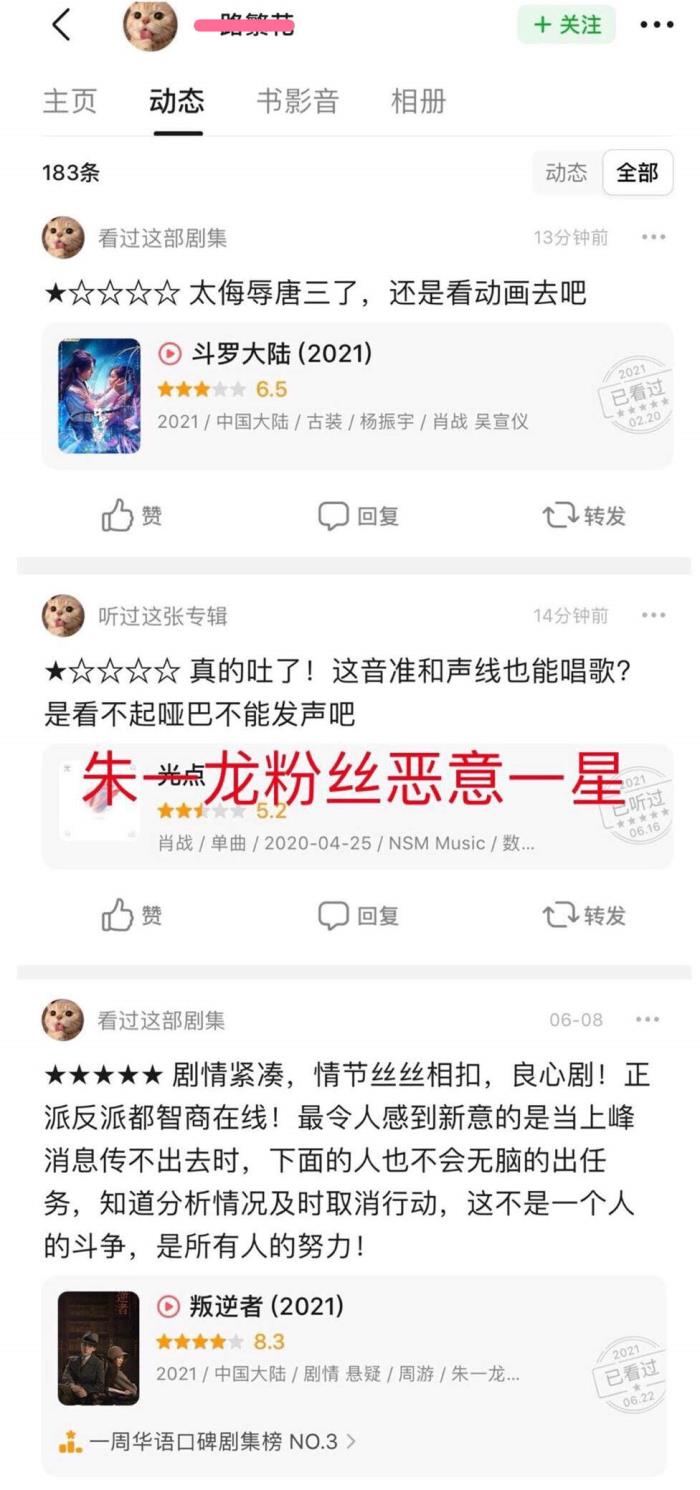The image size is (700, 1490).
Task: Open more options on the 13分钟前 post
Action: 653,237
